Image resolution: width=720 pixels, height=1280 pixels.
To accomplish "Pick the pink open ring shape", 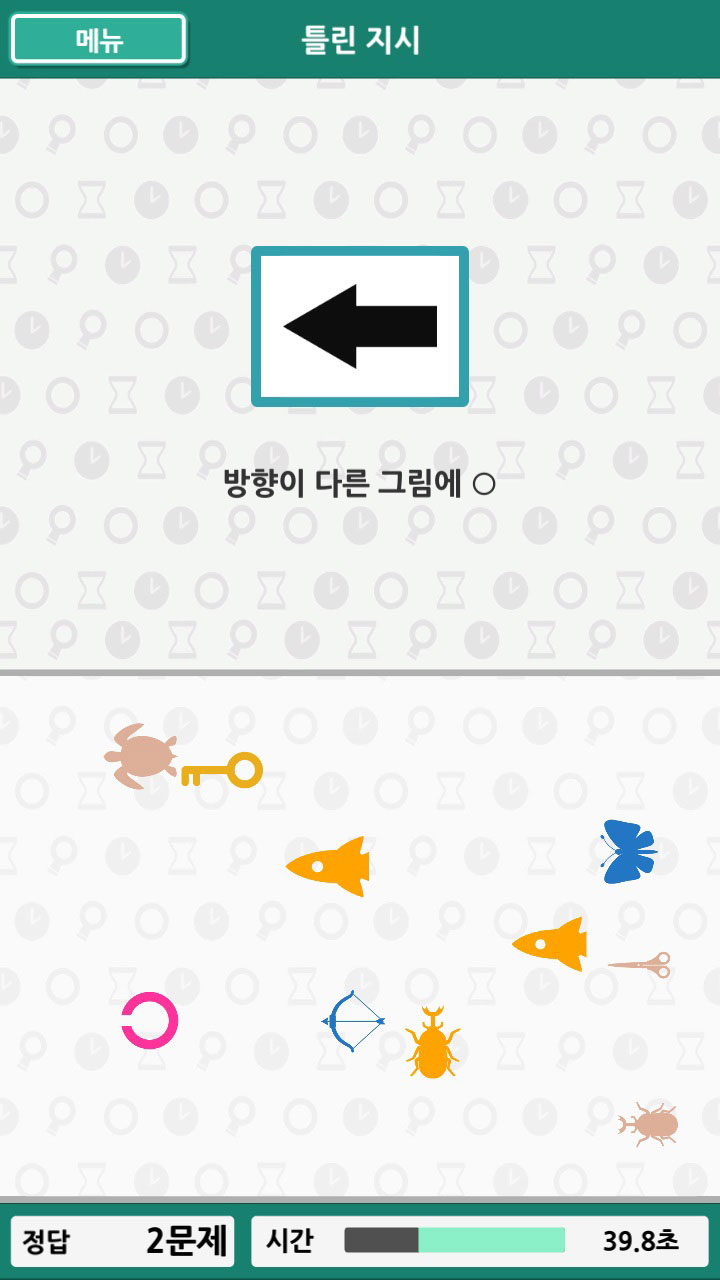I will coord(150,1020).
